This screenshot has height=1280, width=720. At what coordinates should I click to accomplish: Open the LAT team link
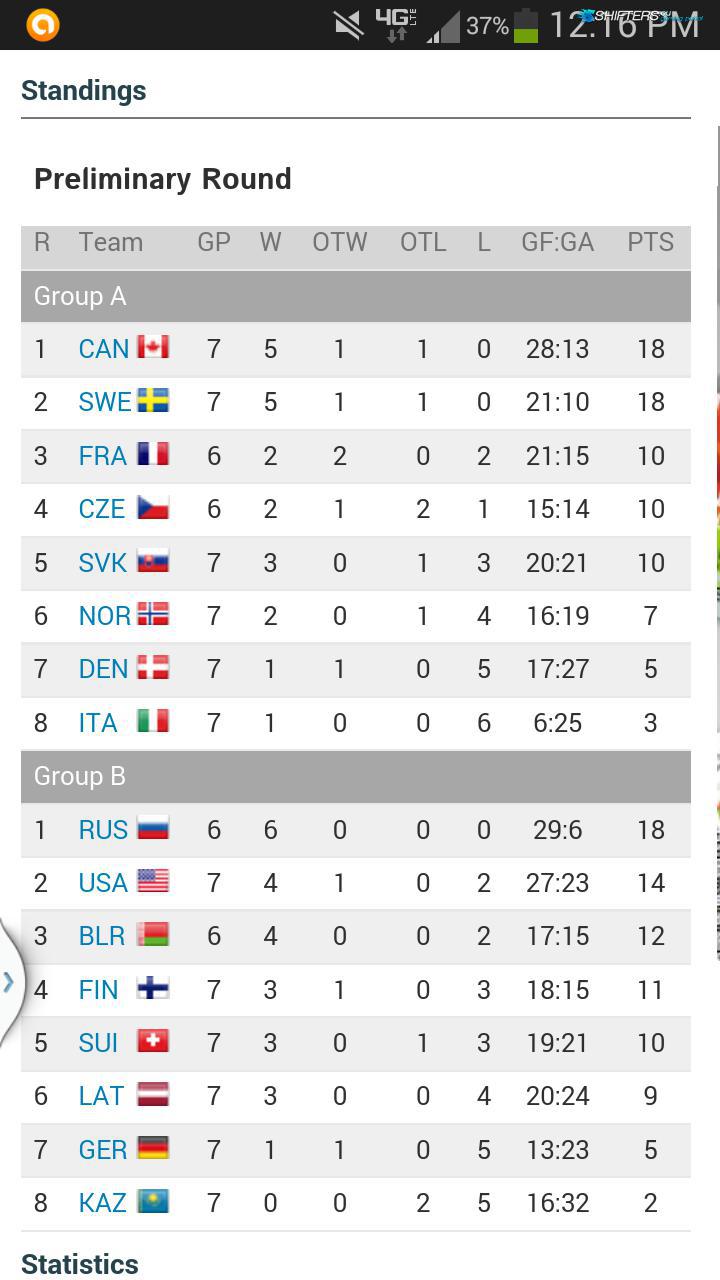[101, 1096]
